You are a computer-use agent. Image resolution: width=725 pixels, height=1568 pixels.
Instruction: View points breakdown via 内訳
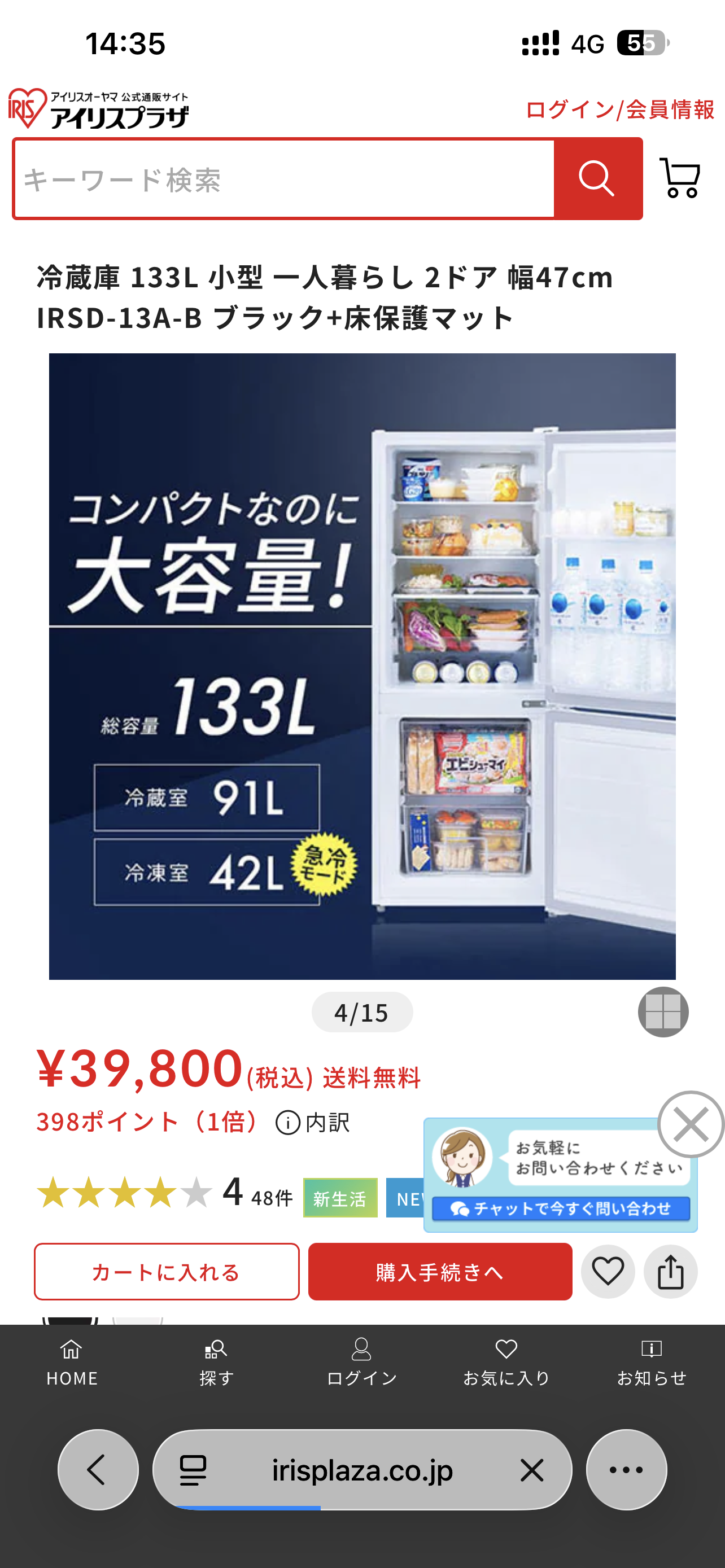[313, 1123]
